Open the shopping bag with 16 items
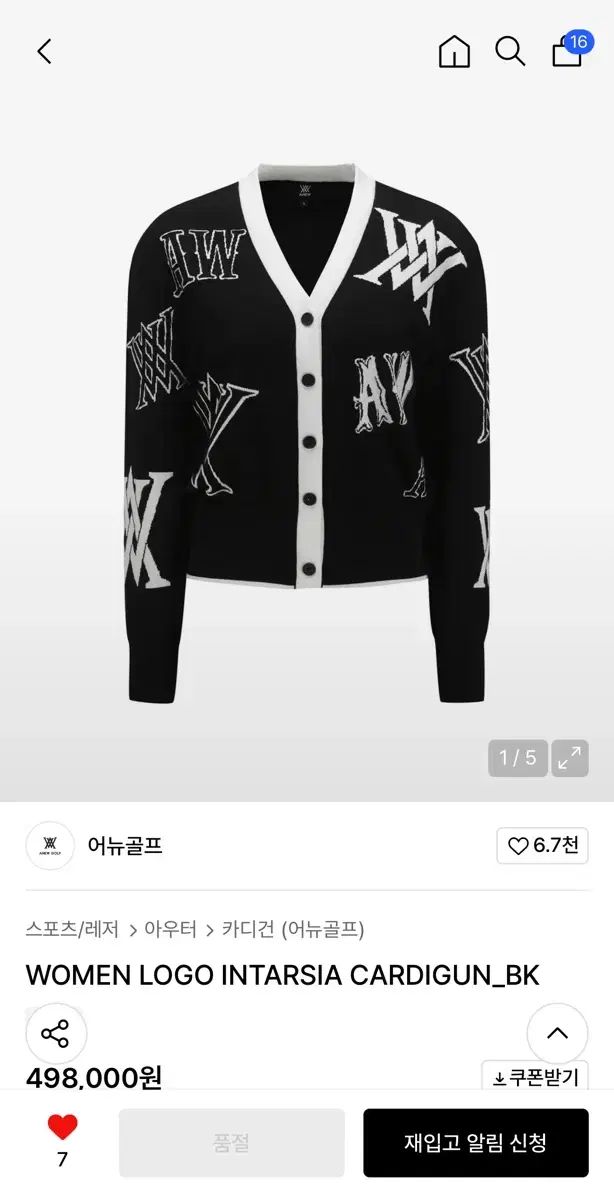The image size is (614, 1200). click(x=567, y=52)
